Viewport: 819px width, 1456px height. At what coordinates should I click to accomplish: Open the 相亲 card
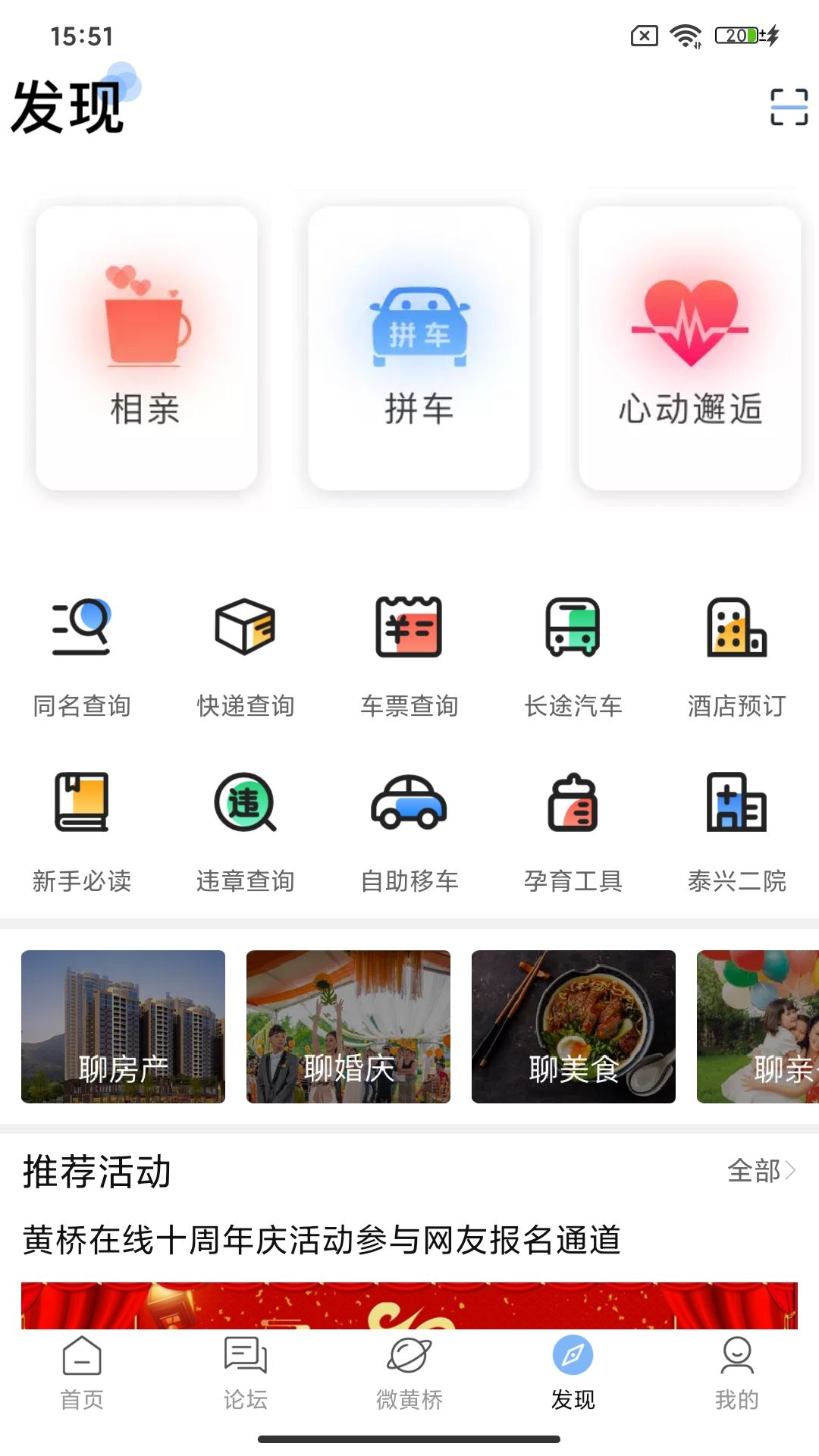(x=146, y=348)
